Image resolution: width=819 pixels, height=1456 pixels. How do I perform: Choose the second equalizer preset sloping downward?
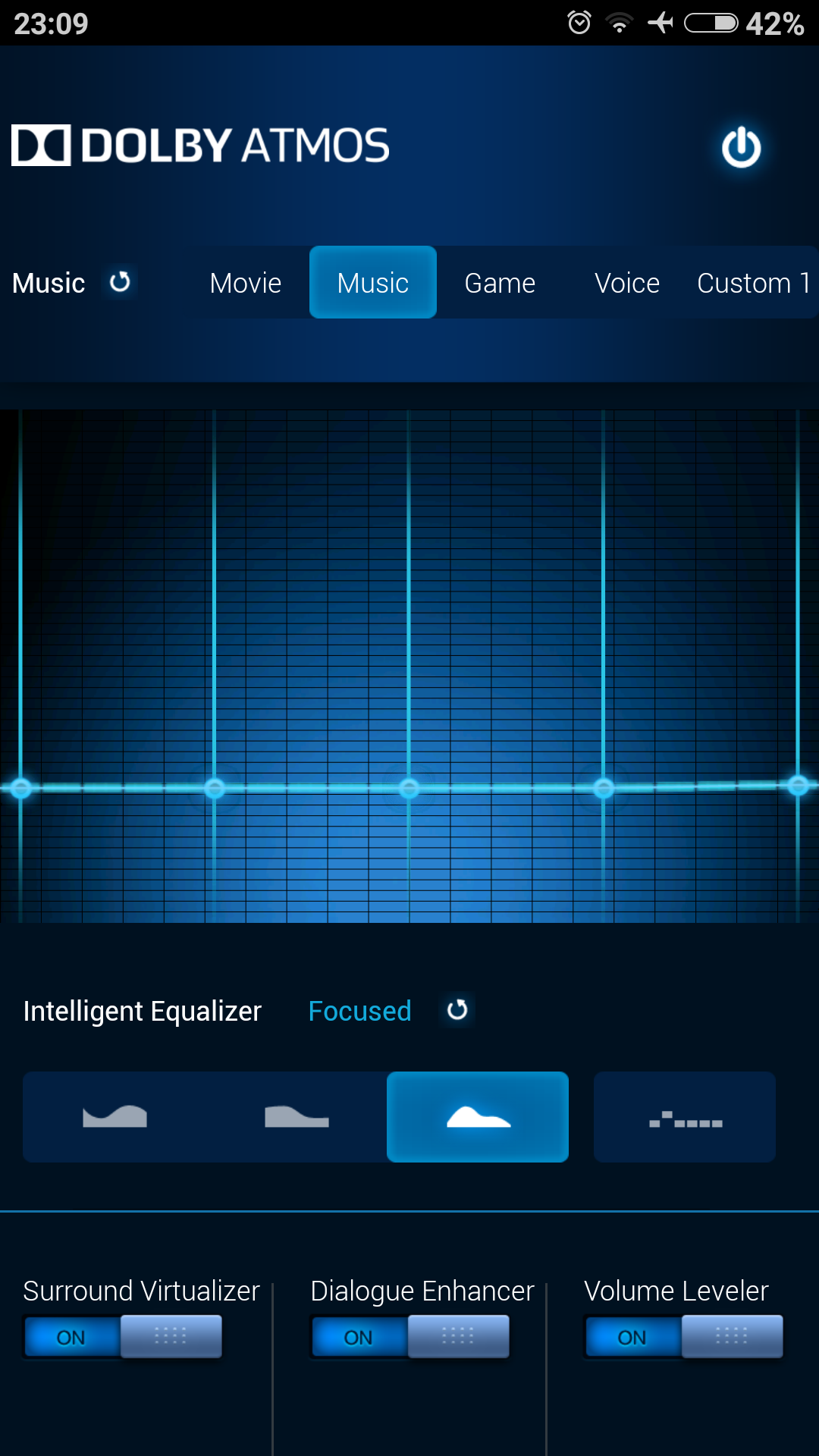(297, 1117)
